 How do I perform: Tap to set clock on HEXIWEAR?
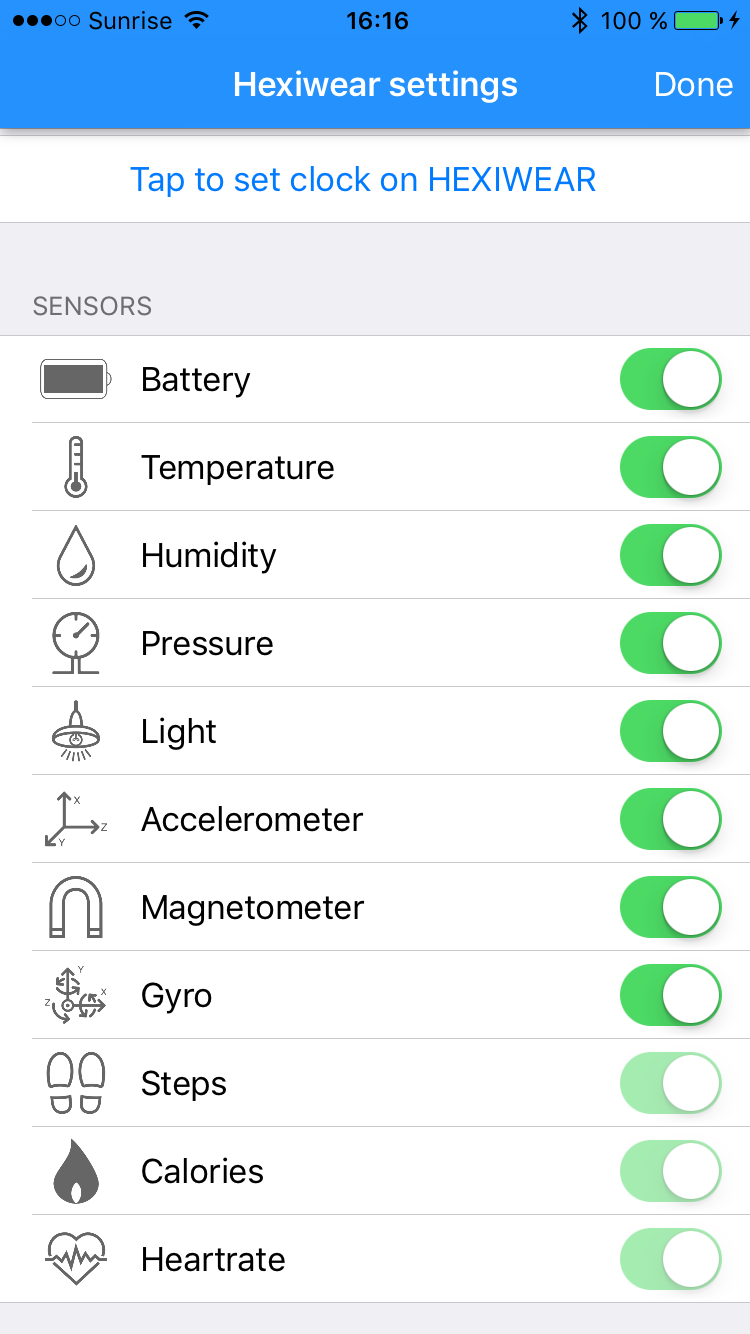(363, 180)
